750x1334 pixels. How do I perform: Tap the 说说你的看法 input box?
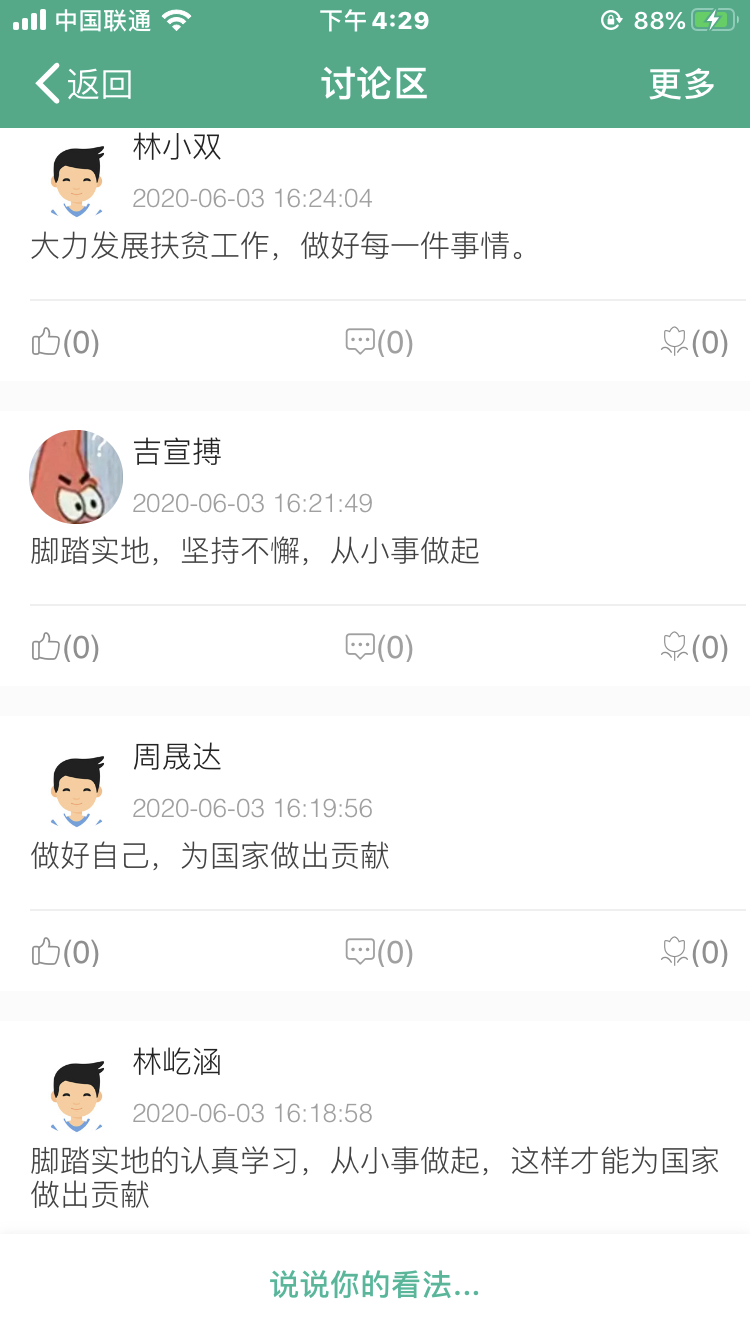[375, 1285]
